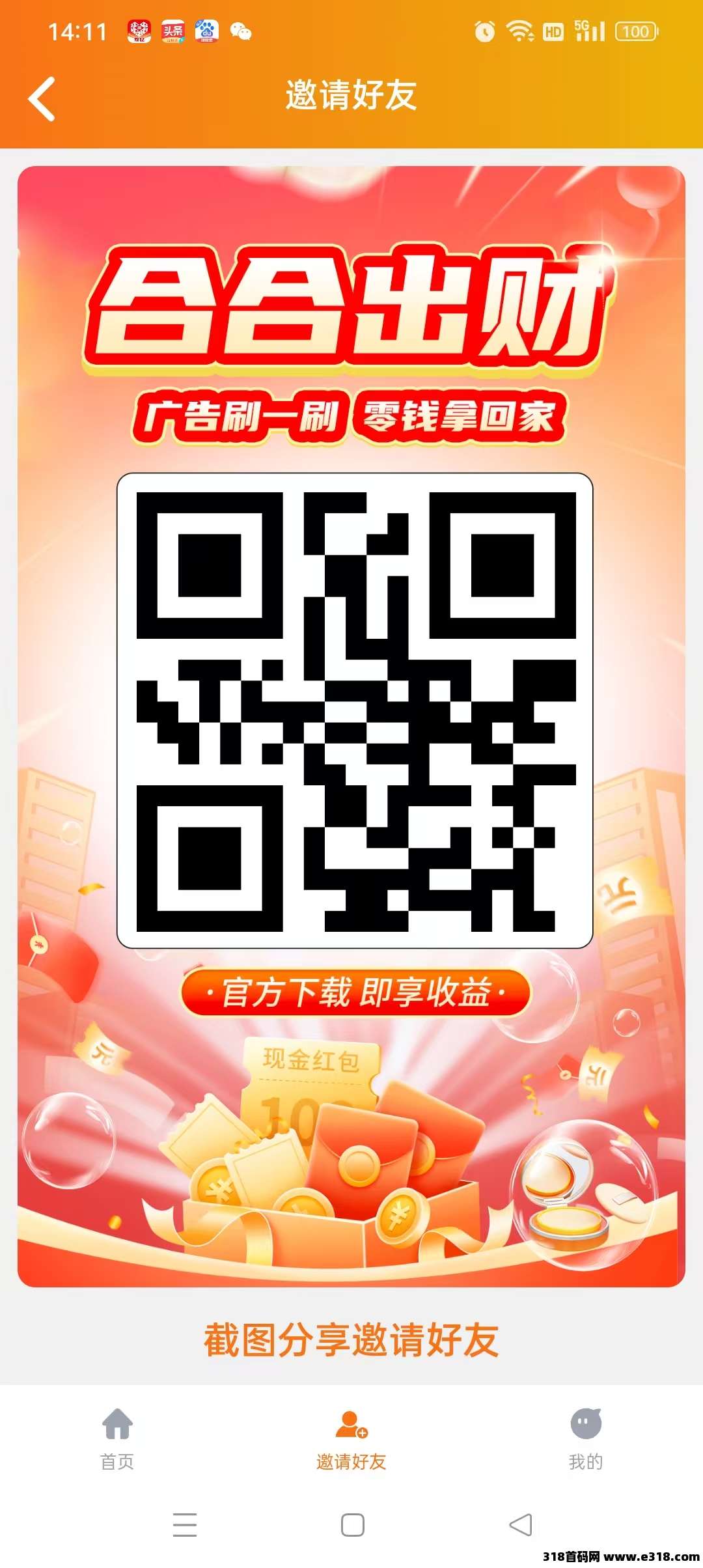Go back using the header arrow
Image resolution: width=703 pixels, height=1568 pixels.
click(x=42, y=99)
